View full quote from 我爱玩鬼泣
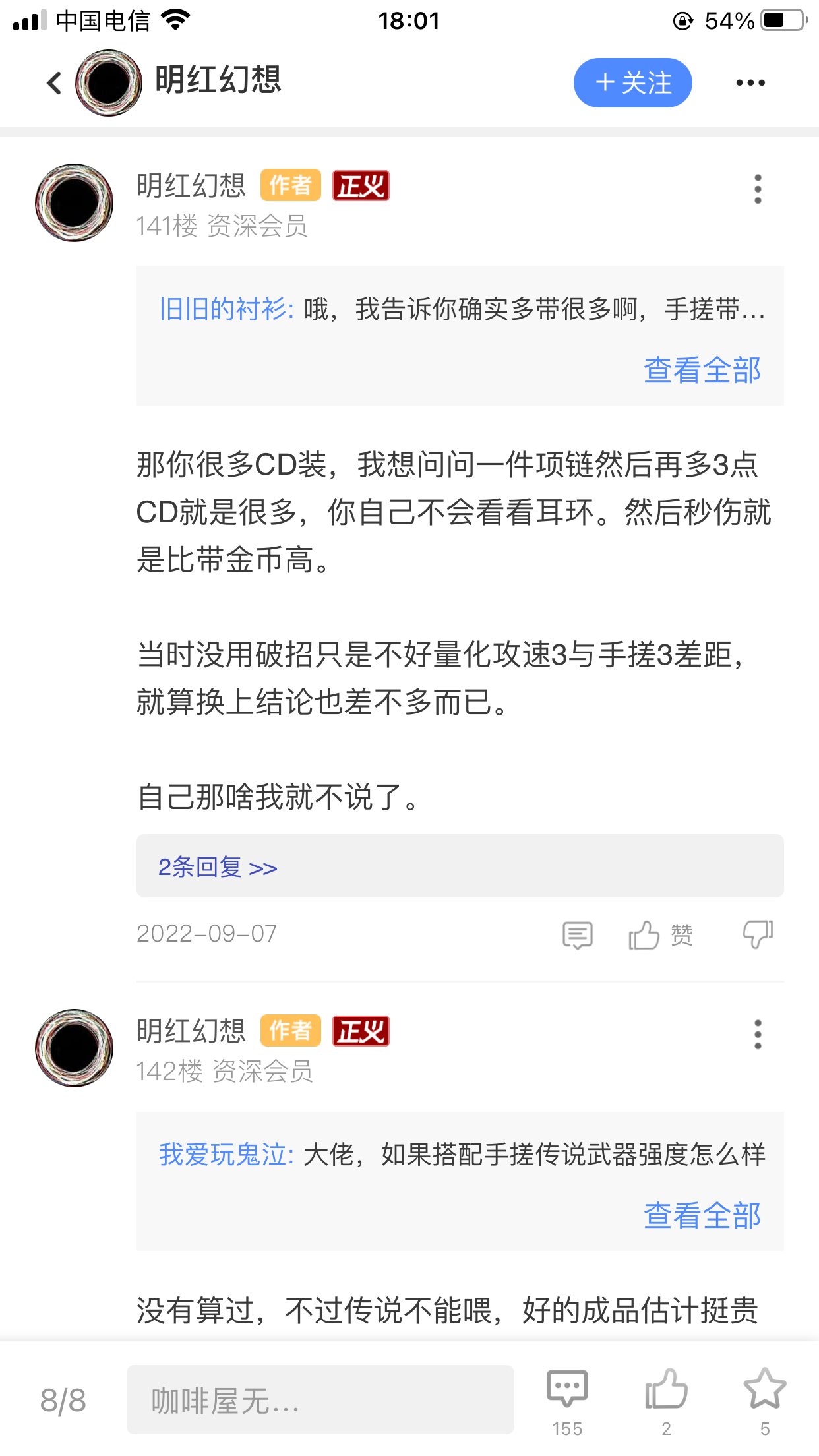The width and height of the screenshot is (819, 1456). (702, 1215)
